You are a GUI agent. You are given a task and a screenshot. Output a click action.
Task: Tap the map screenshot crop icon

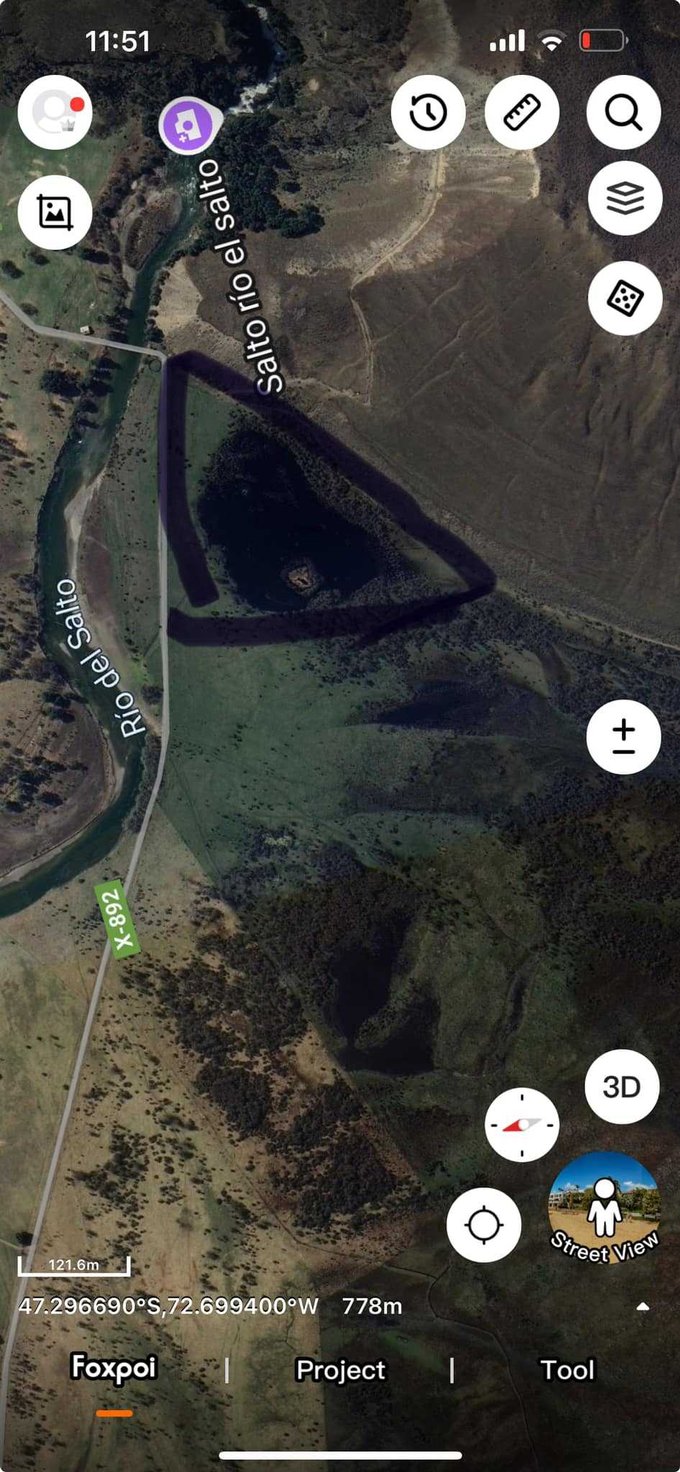coord(55,212)
